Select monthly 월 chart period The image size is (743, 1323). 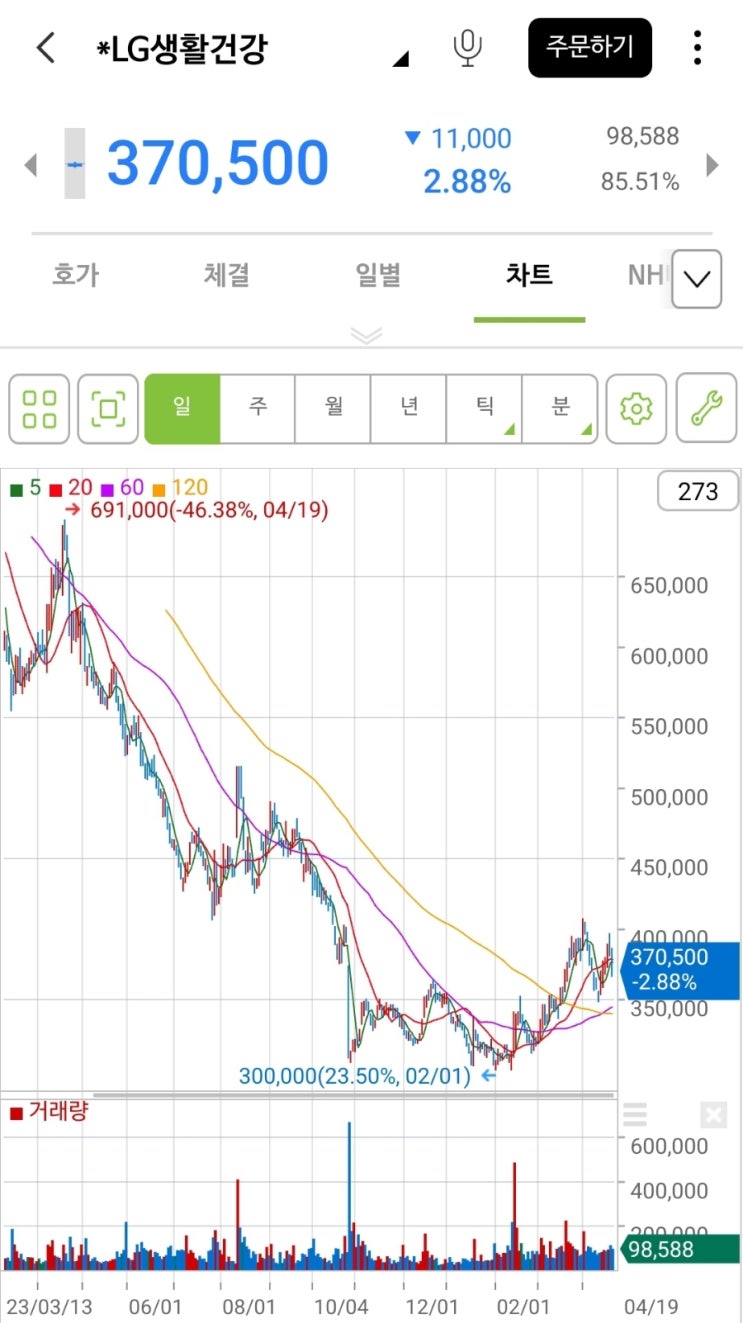click(333, 408)
